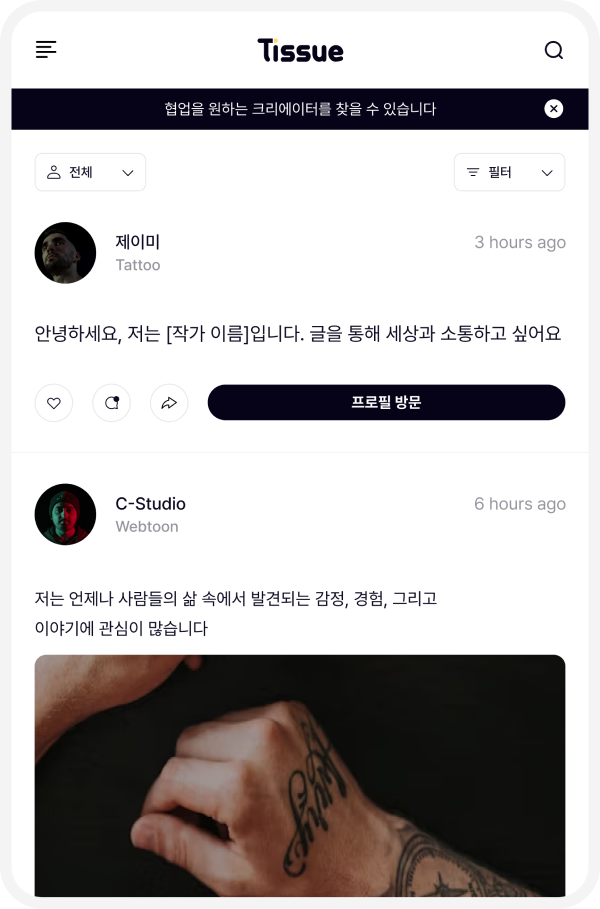Dismiss the collaboration creators banner
Image resolution: width=600 pixels, height=909 pixels.
click(x=554, y=109)
